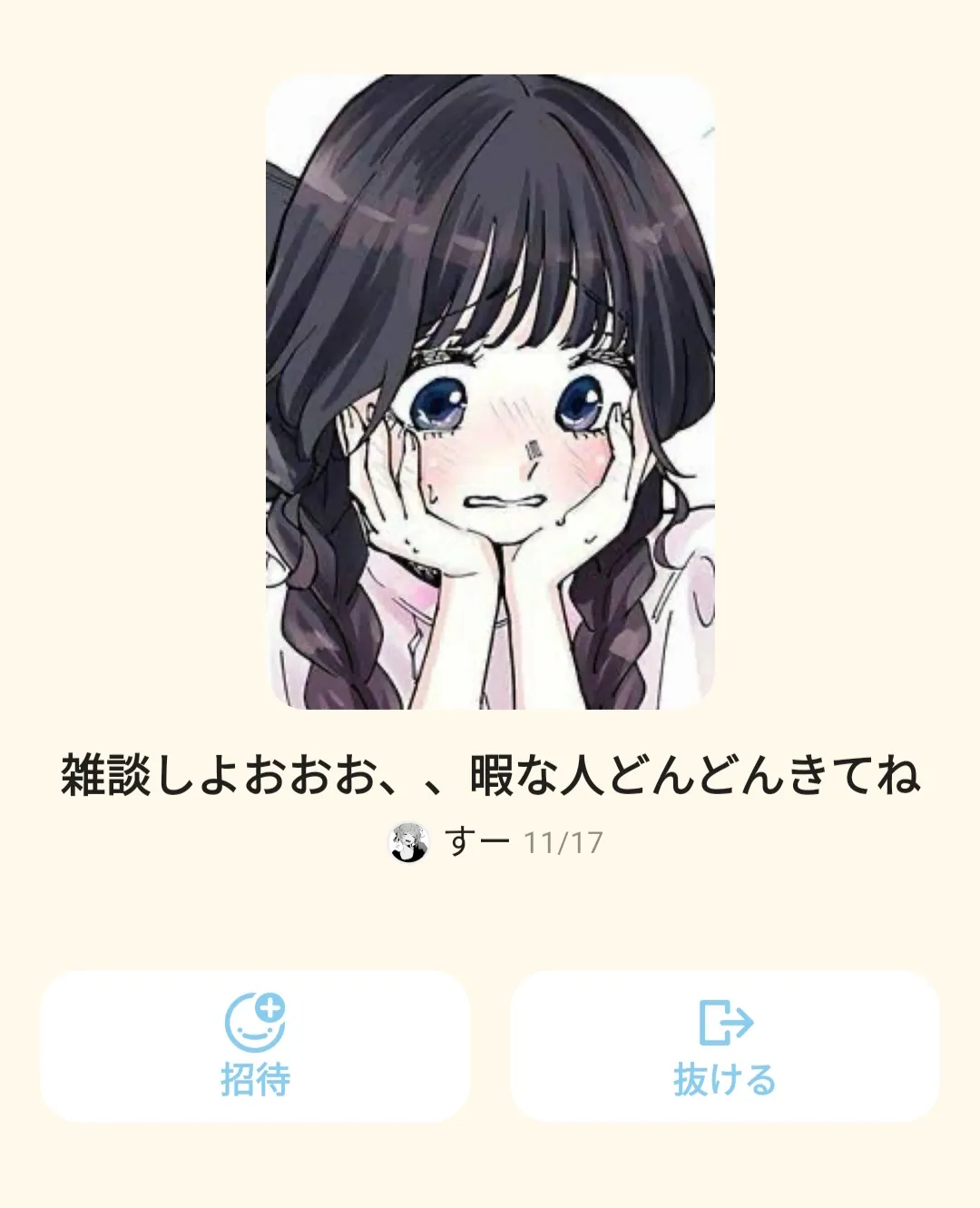Open the room's cover illustration

click(490, 391)
